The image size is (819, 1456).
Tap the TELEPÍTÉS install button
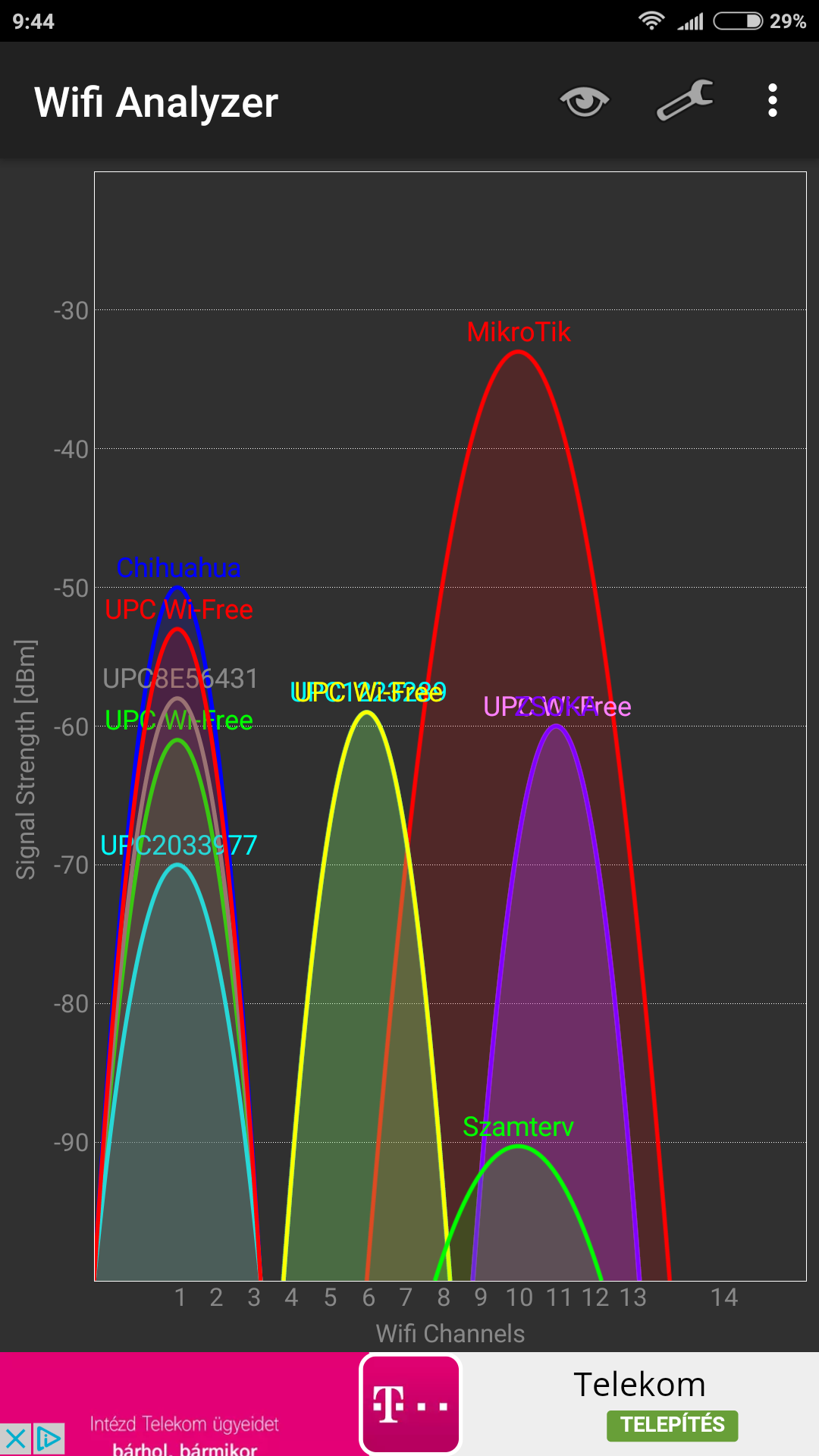[672, 1425]
